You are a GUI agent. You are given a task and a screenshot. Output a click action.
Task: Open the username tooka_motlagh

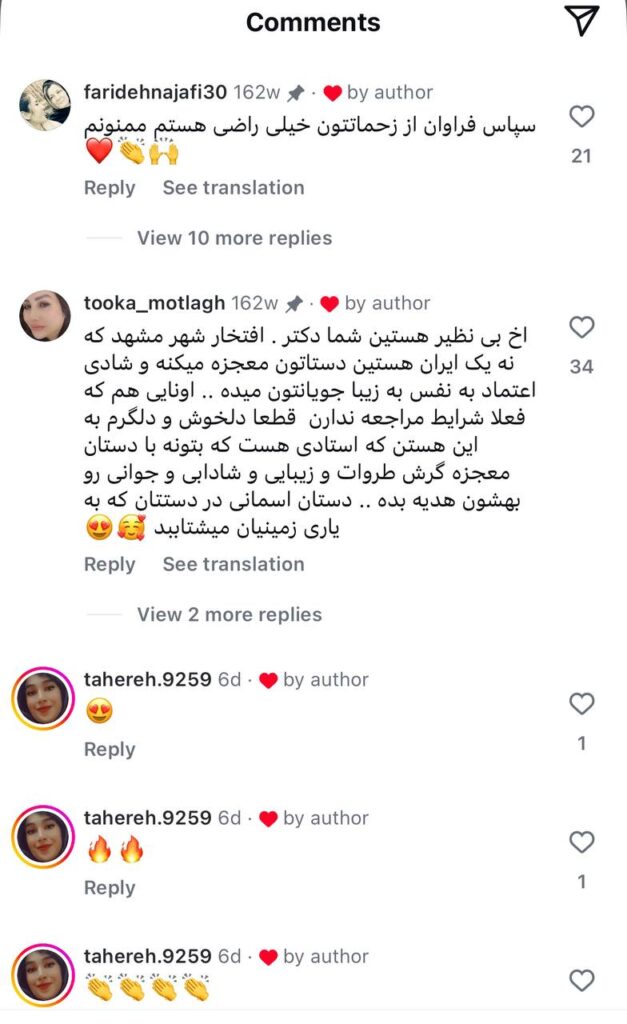click(154, 303)
